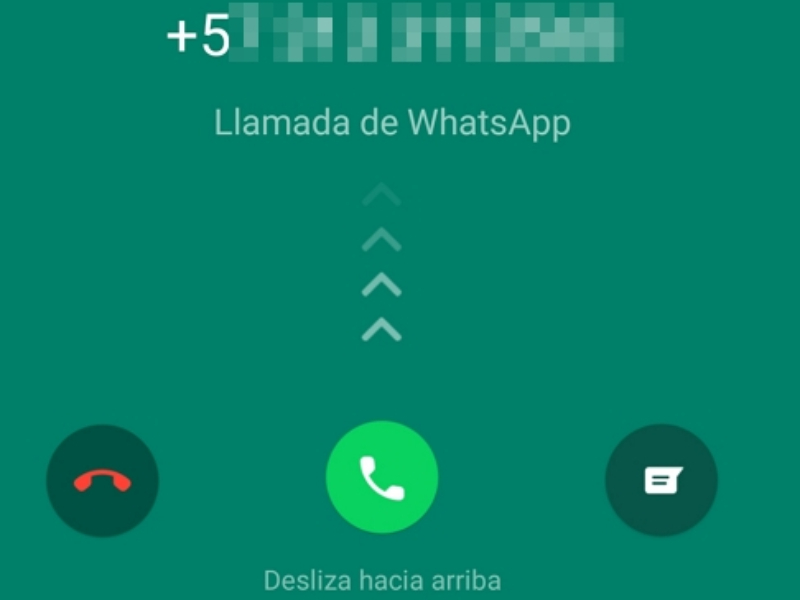Reply to the call with a message
Image resolution: width=800 pixels, height=600 pixels.
coord(661,481)
